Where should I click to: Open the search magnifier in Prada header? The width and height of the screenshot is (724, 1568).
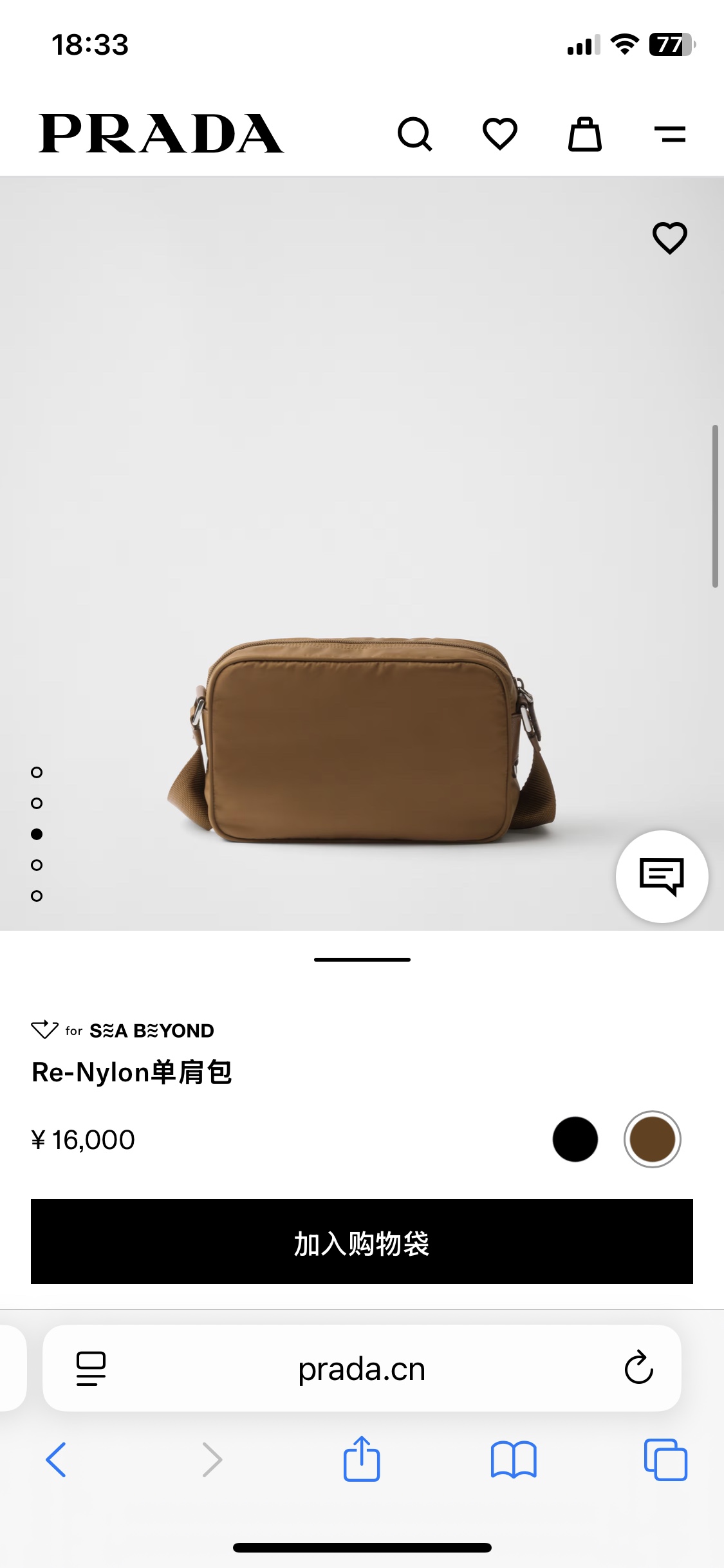pos(415,134)
